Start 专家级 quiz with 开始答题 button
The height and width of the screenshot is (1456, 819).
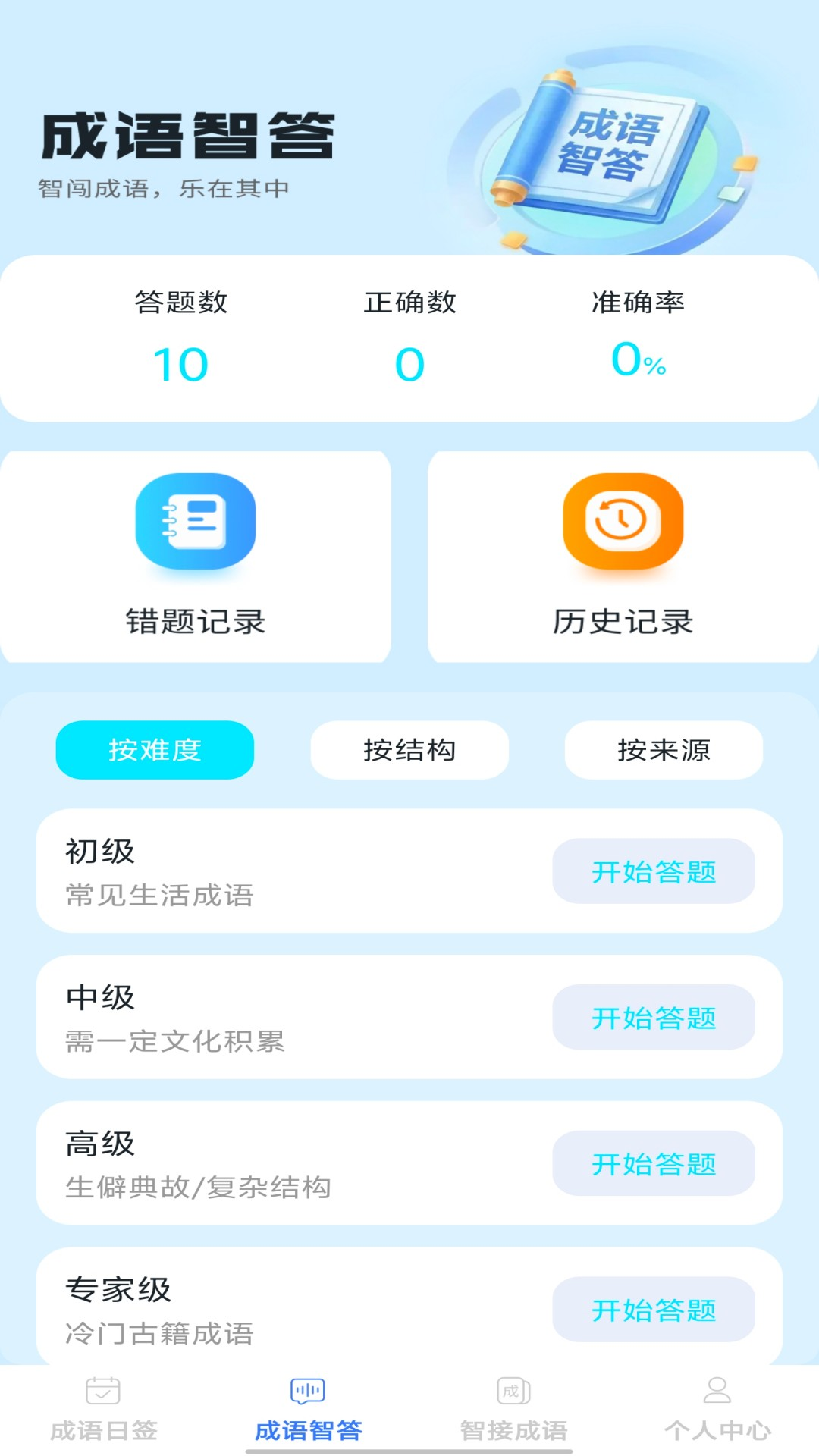point(654,1310)
